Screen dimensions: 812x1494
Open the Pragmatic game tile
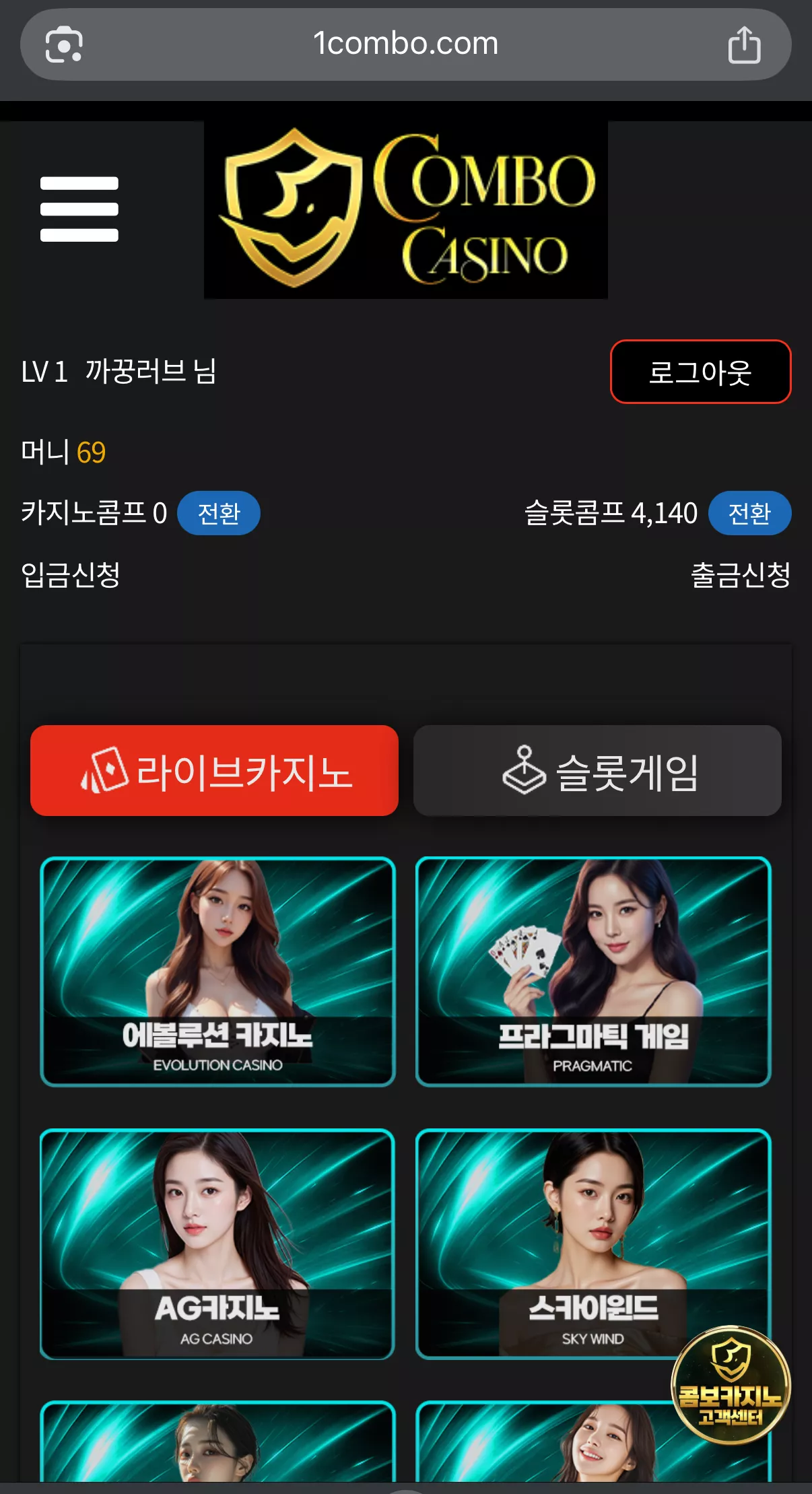coord(593,972)
